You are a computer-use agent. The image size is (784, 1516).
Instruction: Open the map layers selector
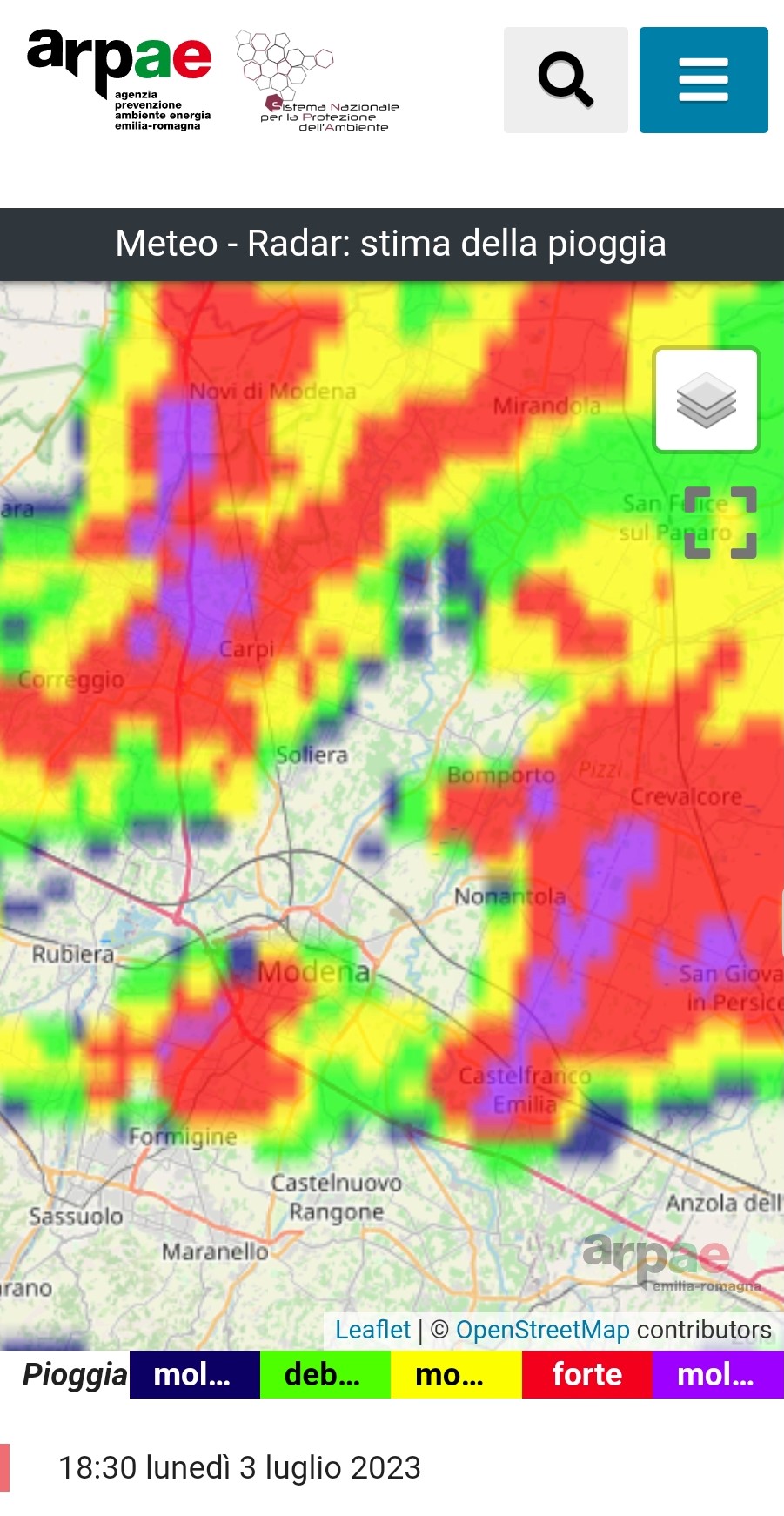[706, 399]
